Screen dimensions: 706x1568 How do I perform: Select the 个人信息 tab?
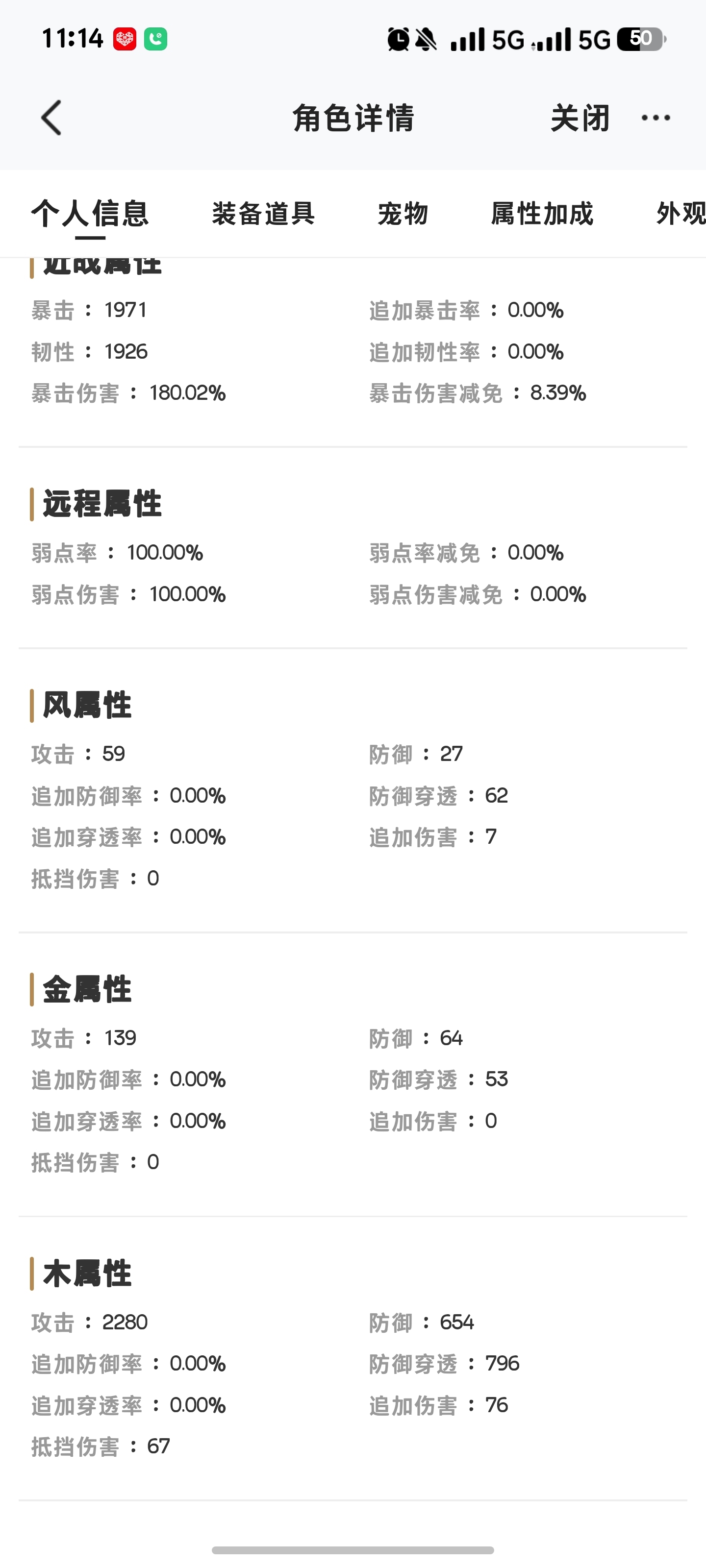pos(90,214)
